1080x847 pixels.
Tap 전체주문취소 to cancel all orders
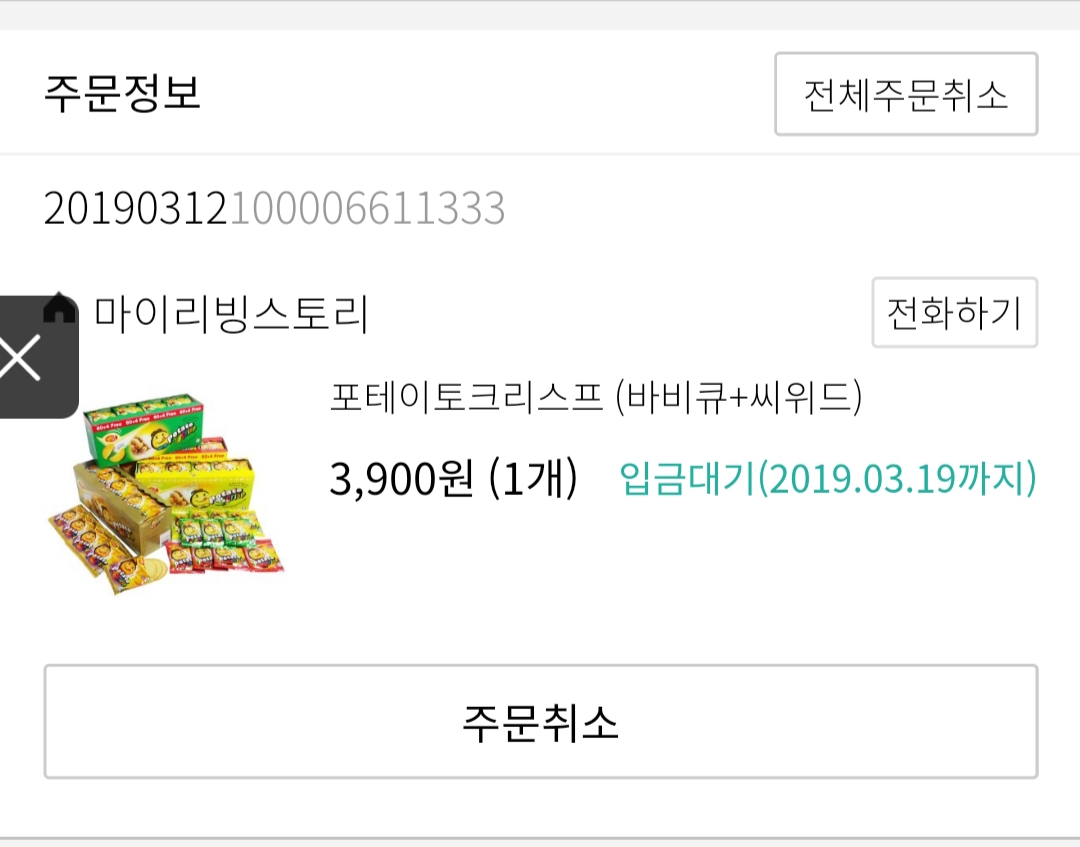[x=906, y=94]
